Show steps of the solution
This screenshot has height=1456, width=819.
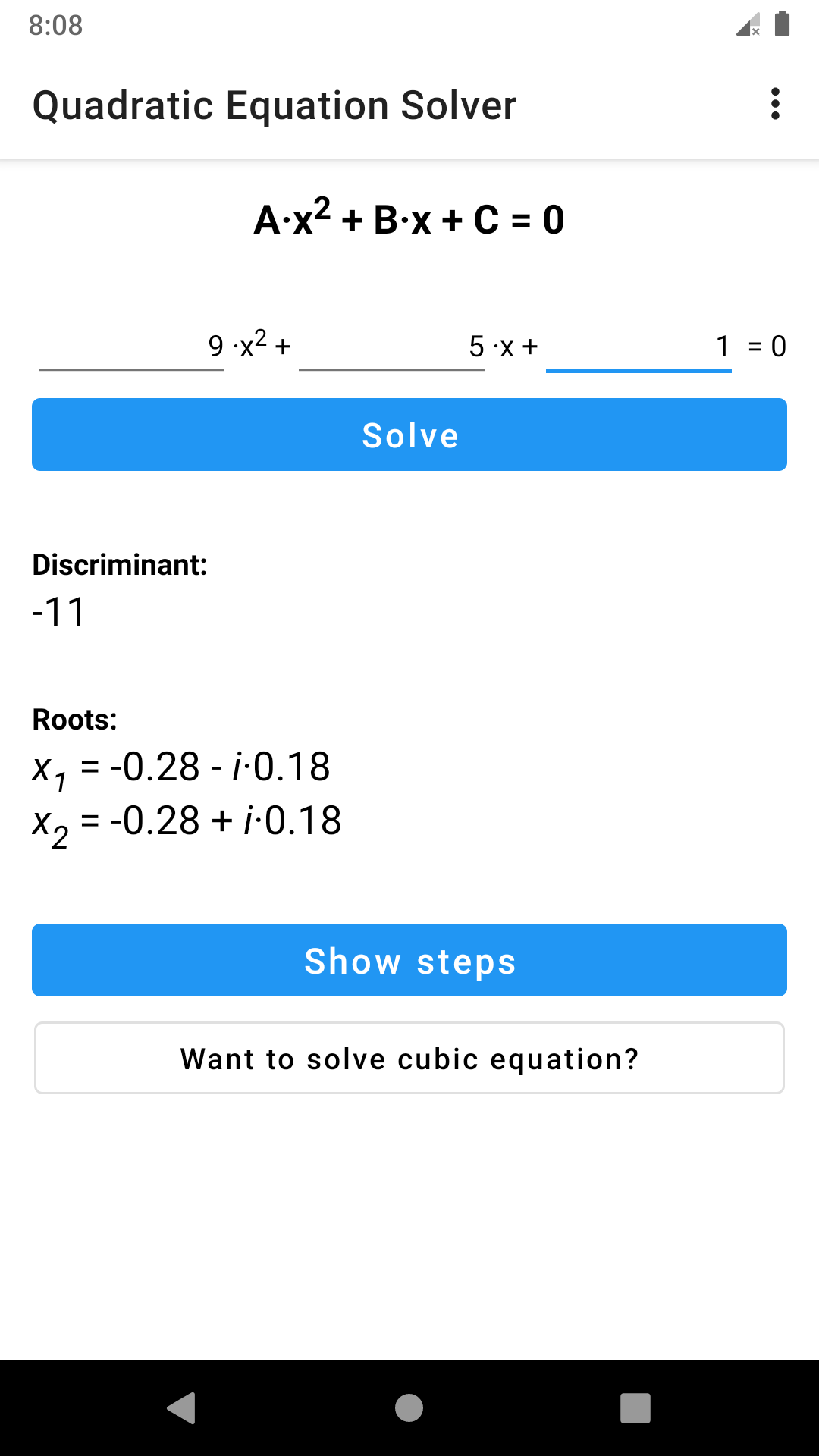[x=409, y=960]
